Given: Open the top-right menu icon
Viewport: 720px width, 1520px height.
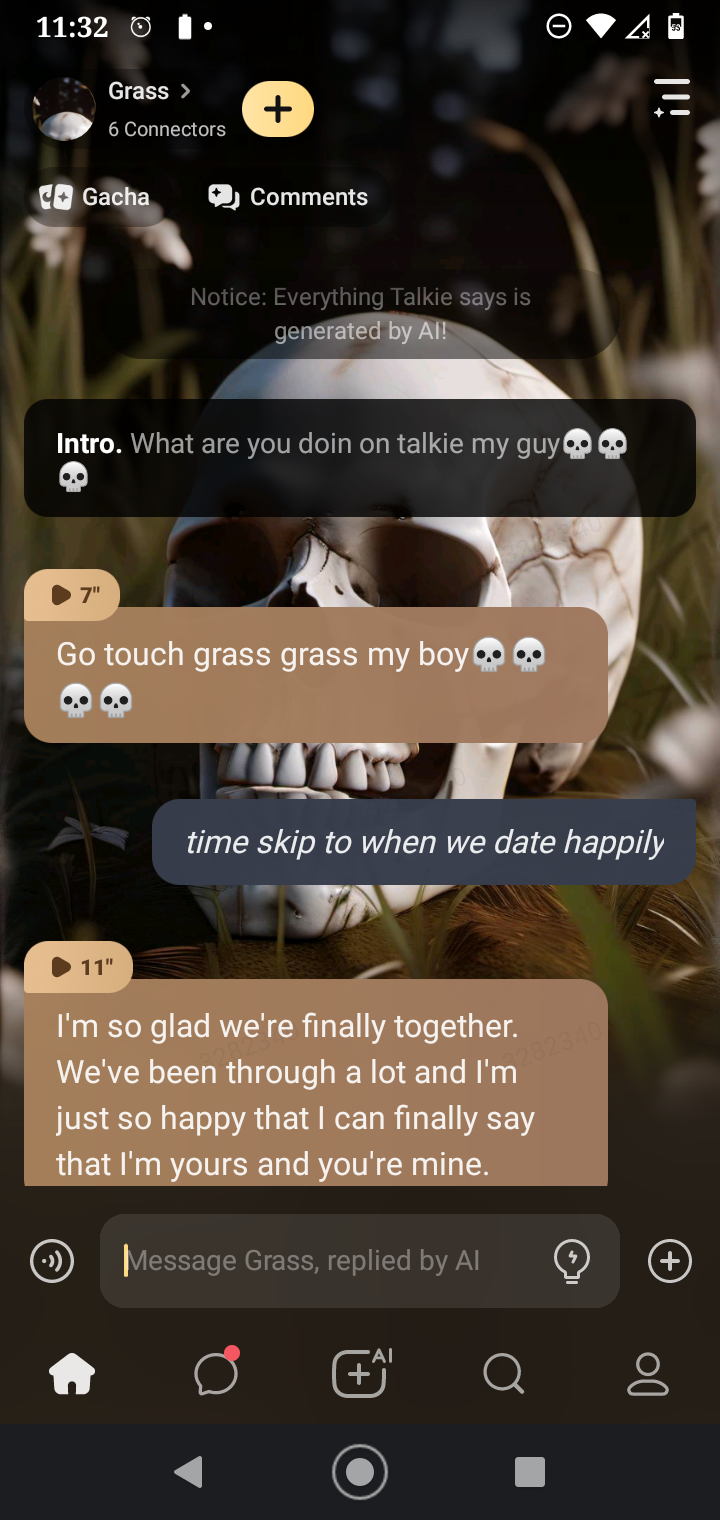Looking at the screenshot, I should tap(672, 98).
